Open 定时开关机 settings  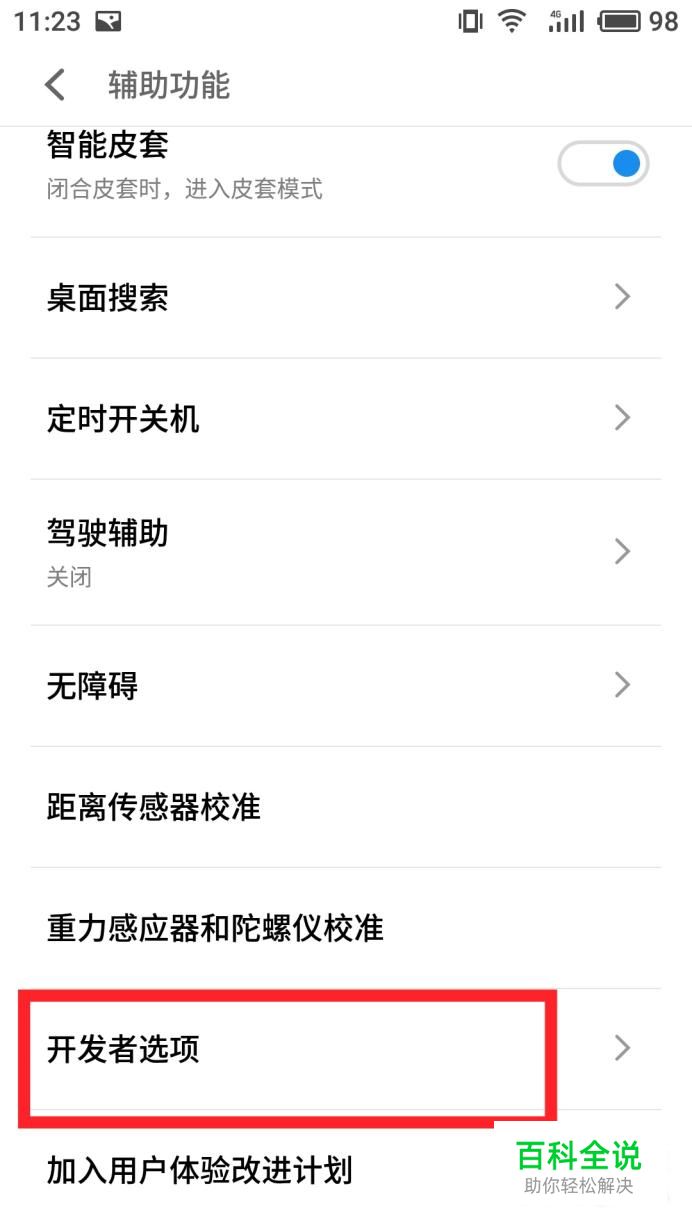(x=345, y=418)
